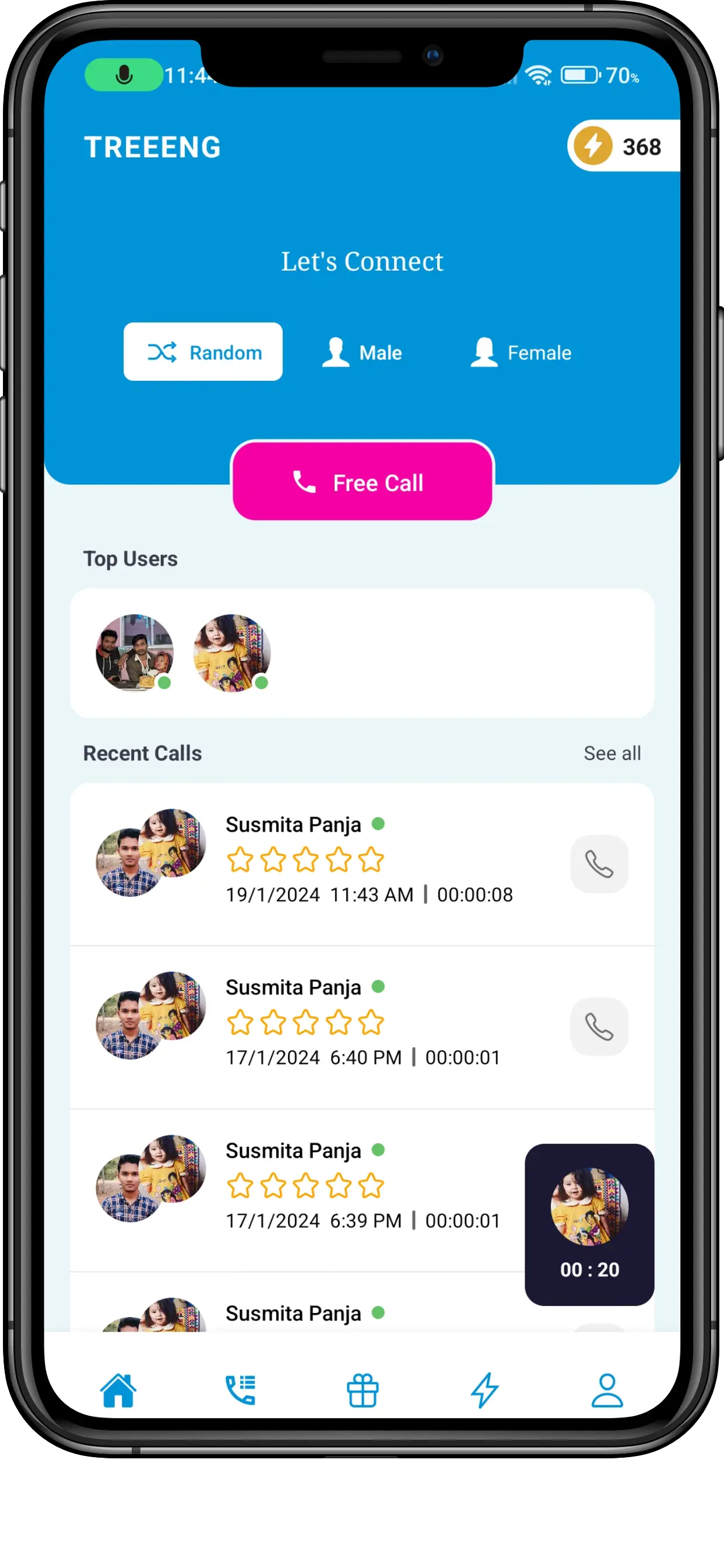The width and height of the screenshot is (724, 1568).
Task: Call Susmita Panja from the 19/1/2024 entry
Action: (x=599, y=864)
